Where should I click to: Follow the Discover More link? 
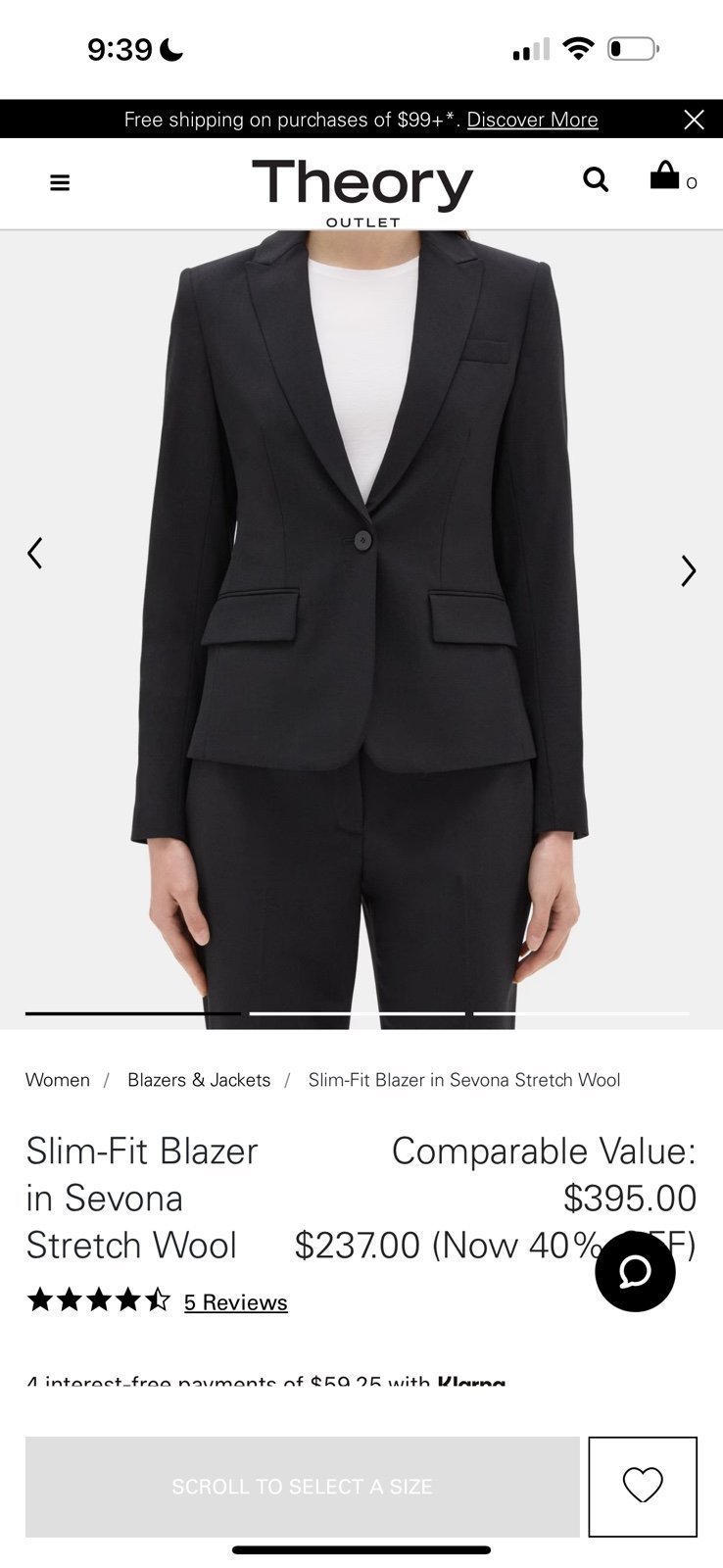[x=532, y=120]
